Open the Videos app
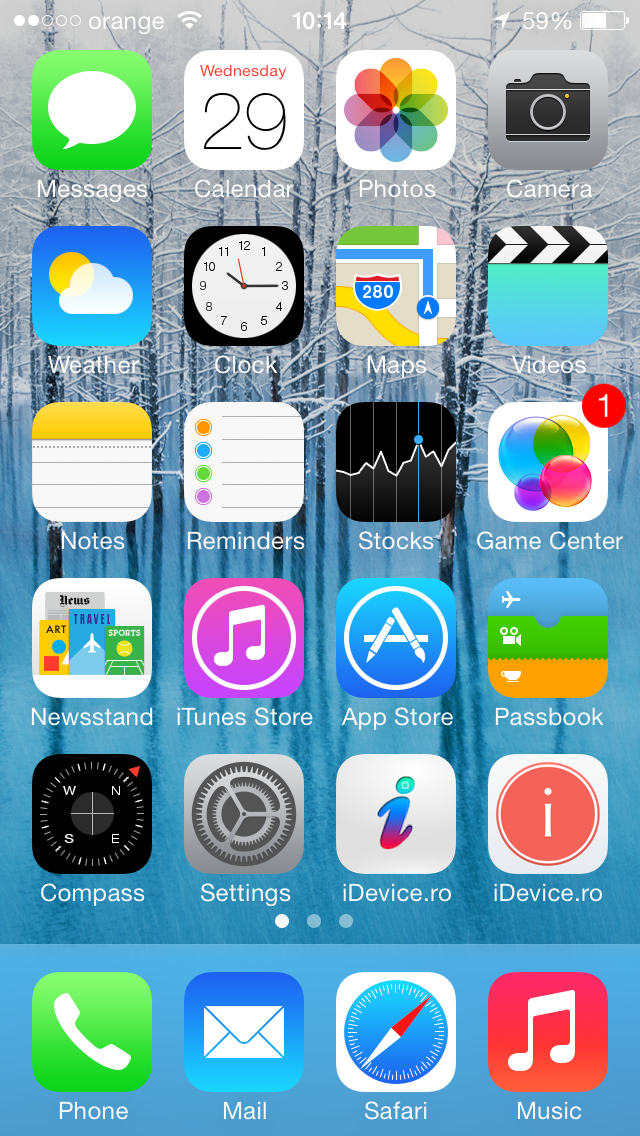Viewport: 640px width, 1136px height. point(548,285)
